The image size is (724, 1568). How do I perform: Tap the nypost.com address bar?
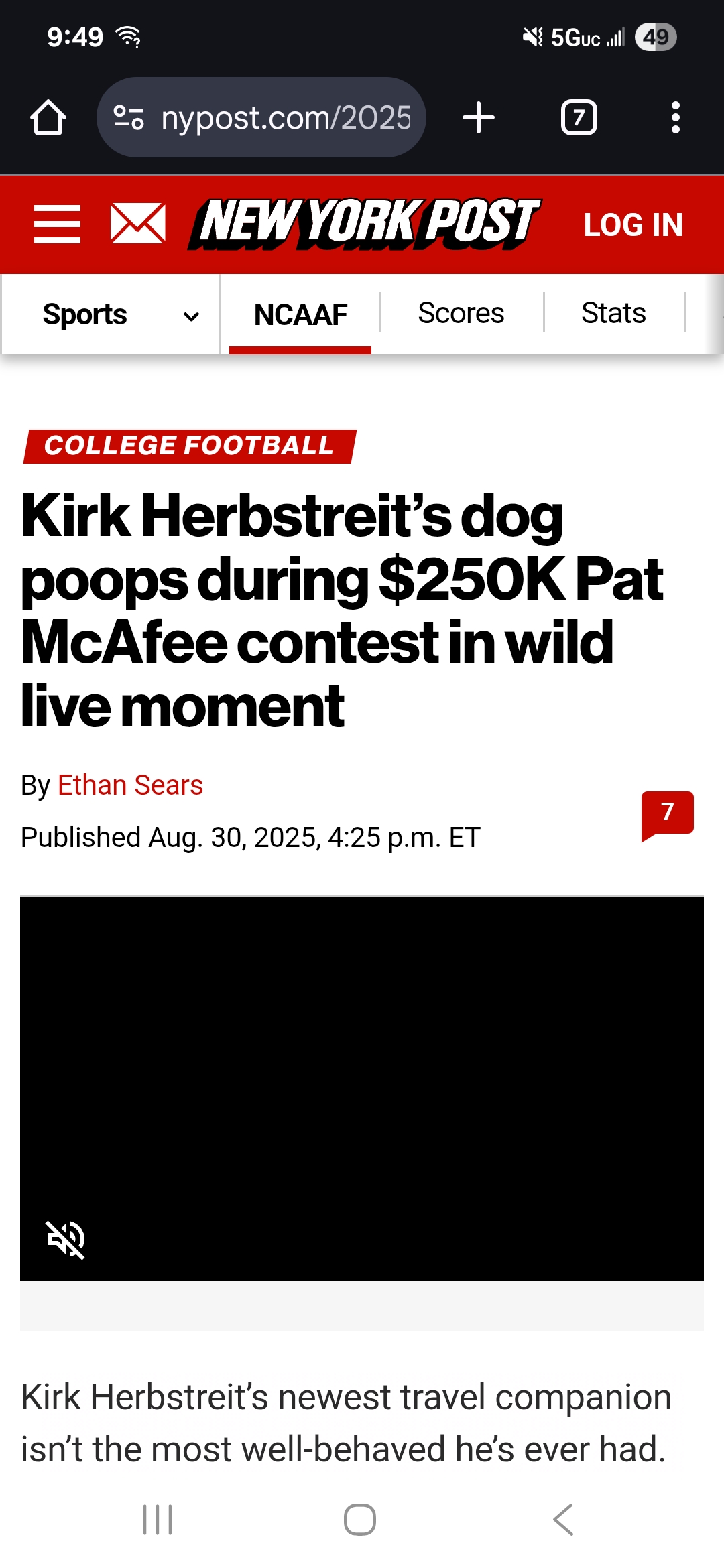pyautogui.click(x=261, y=117)
